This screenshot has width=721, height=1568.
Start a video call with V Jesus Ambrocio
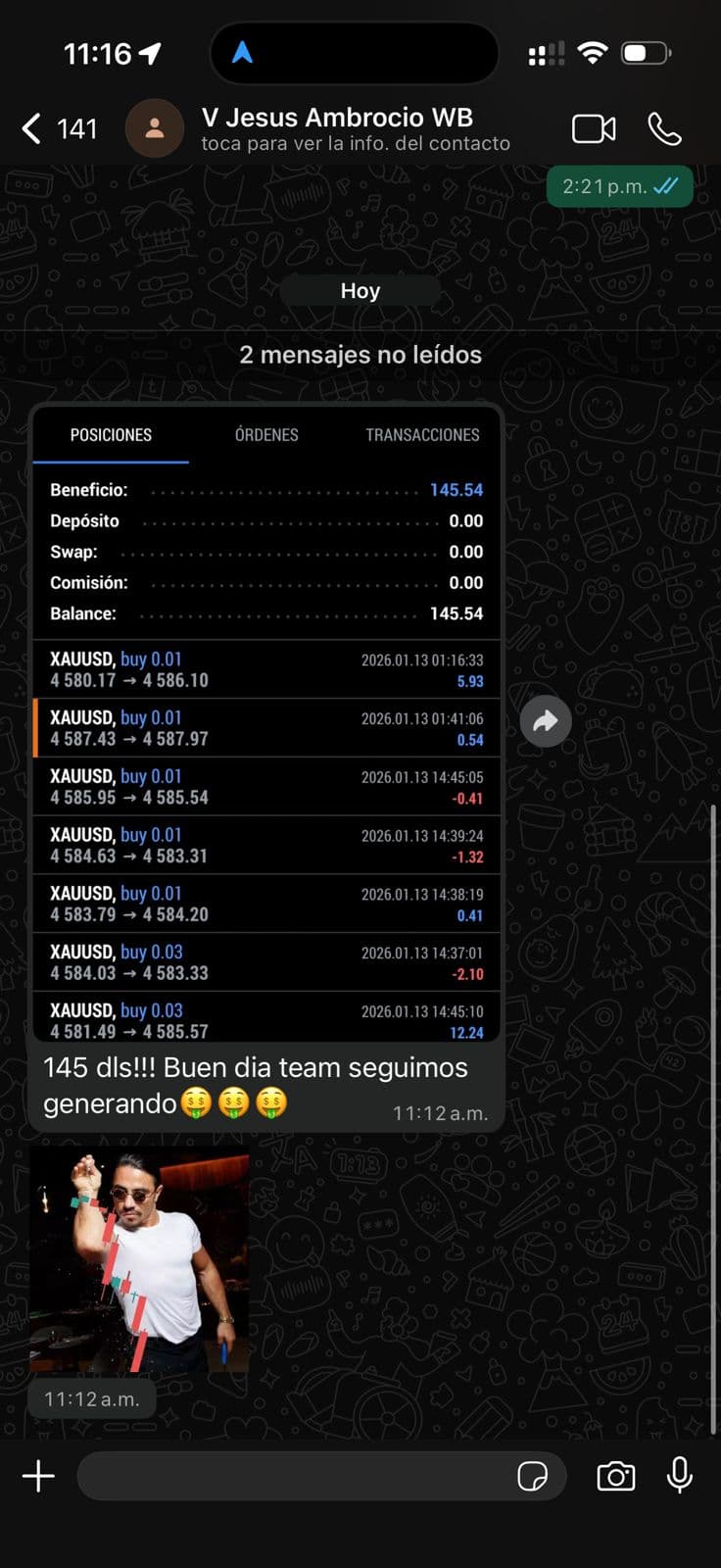pos(593,128)
